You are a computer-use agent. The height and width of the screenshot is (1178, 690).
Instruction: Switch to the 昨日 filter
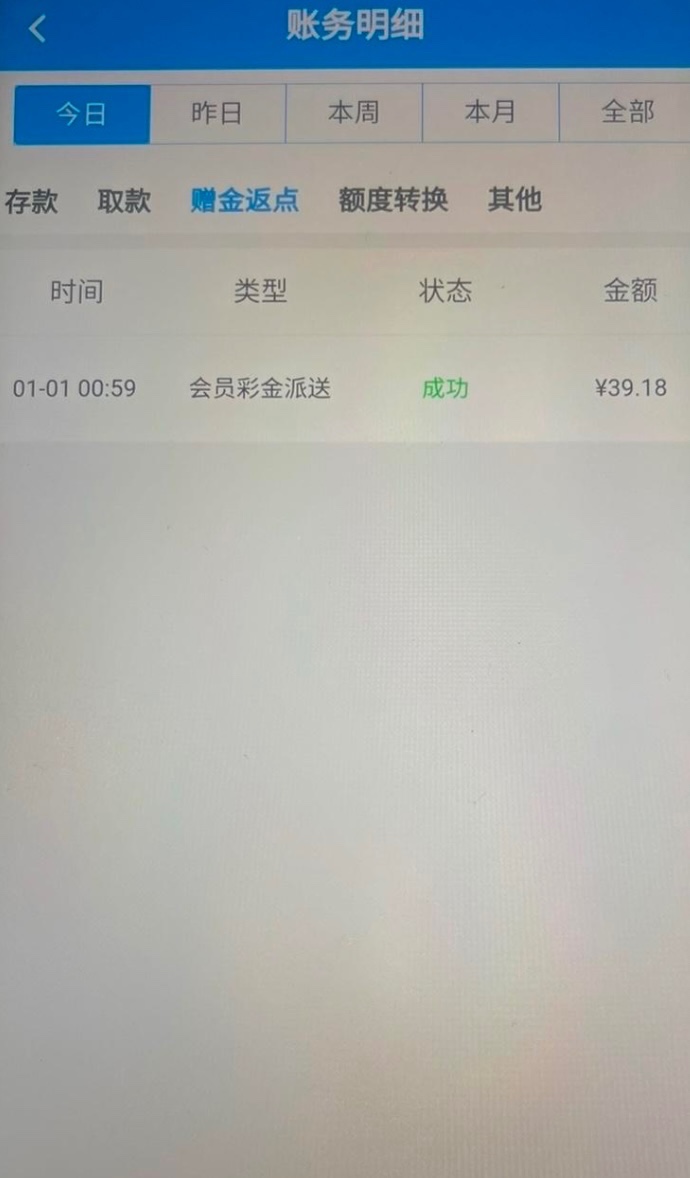(x=218, y=114)
